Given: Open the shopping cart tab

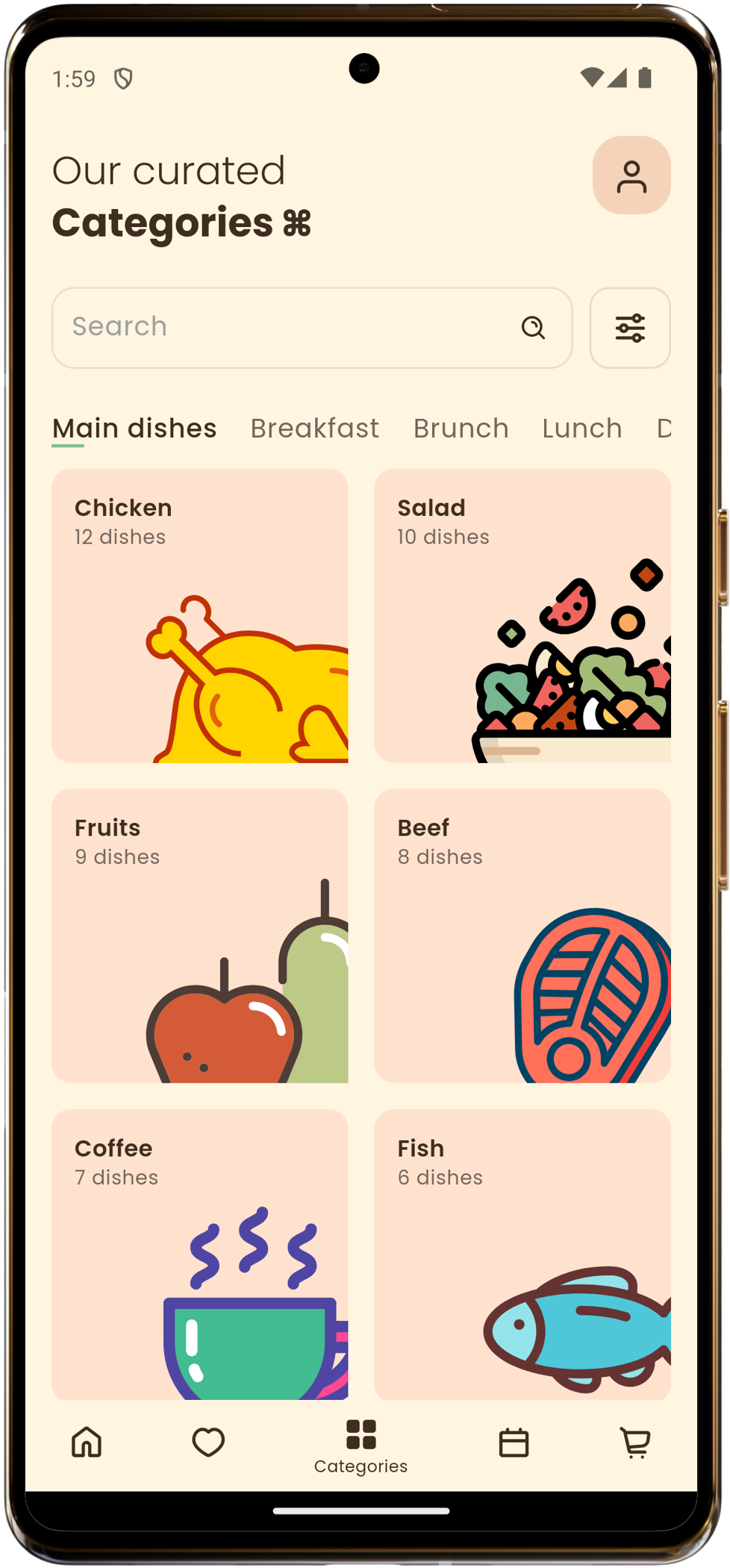Looking at the screenshot, I should coord(635,1442).
